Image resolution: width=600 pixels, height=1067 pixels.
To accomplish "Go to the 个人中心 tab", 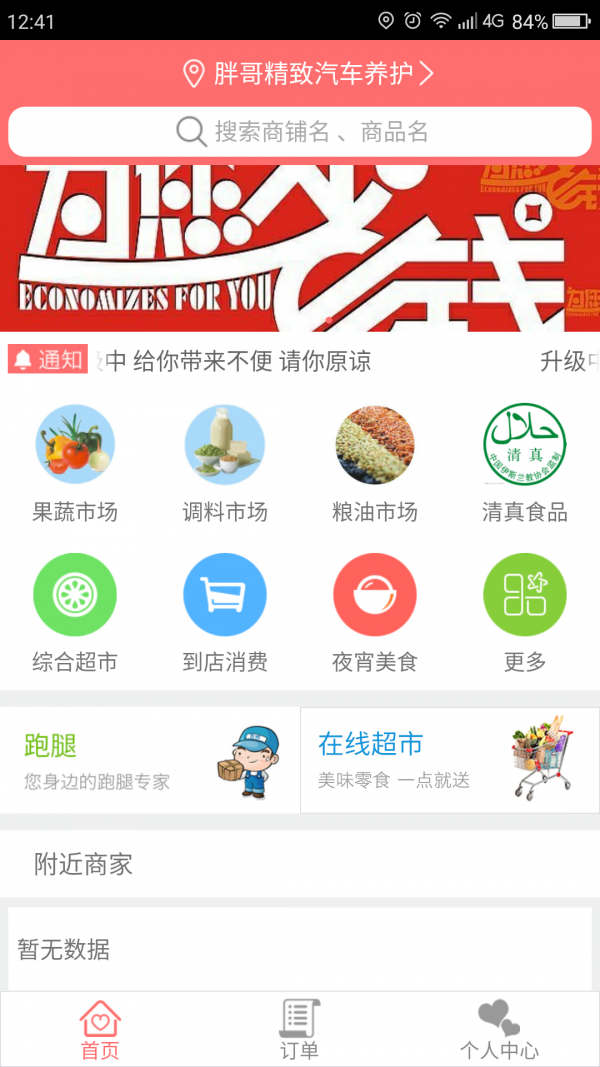I will [x=499, y=1030].
